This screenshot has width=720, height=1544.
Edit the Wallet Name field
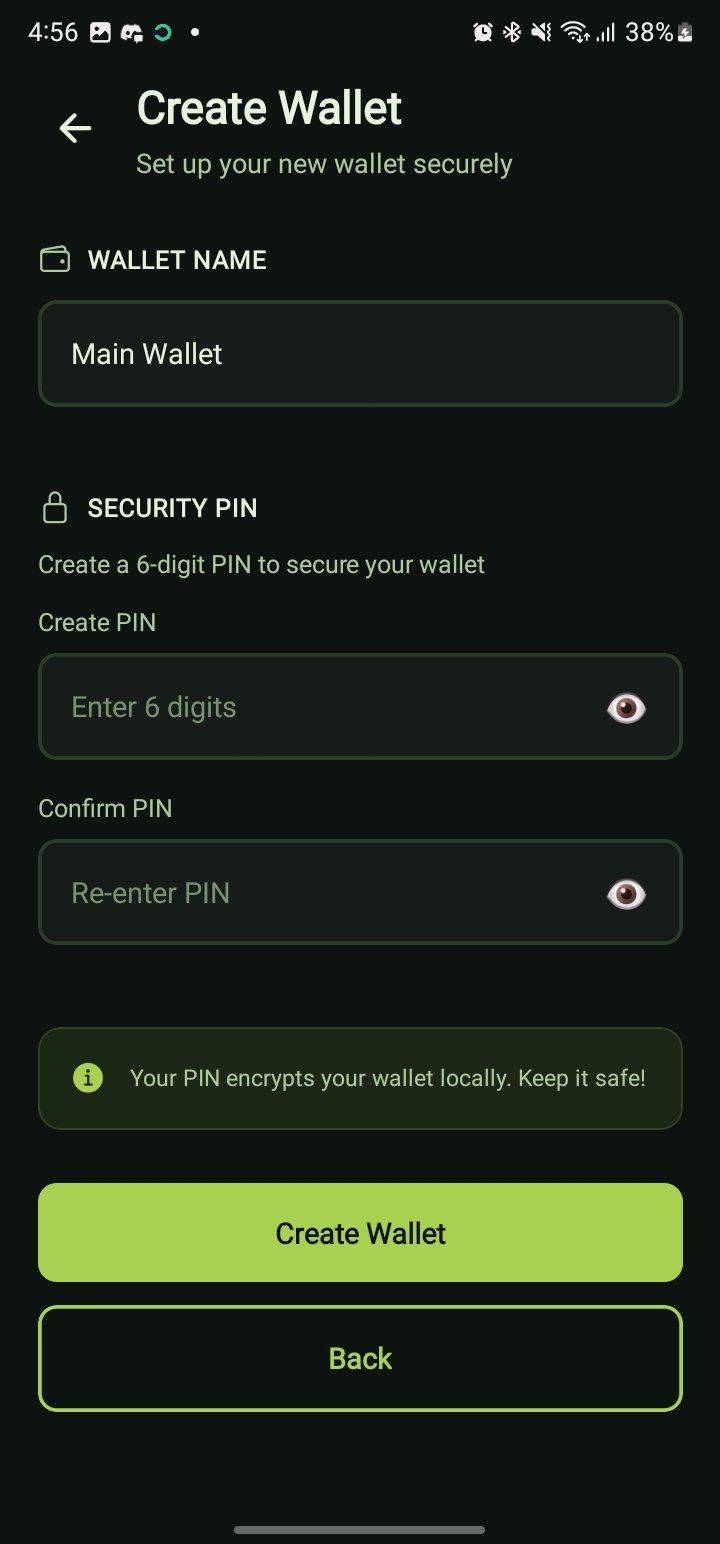click(x=360, y=354)
